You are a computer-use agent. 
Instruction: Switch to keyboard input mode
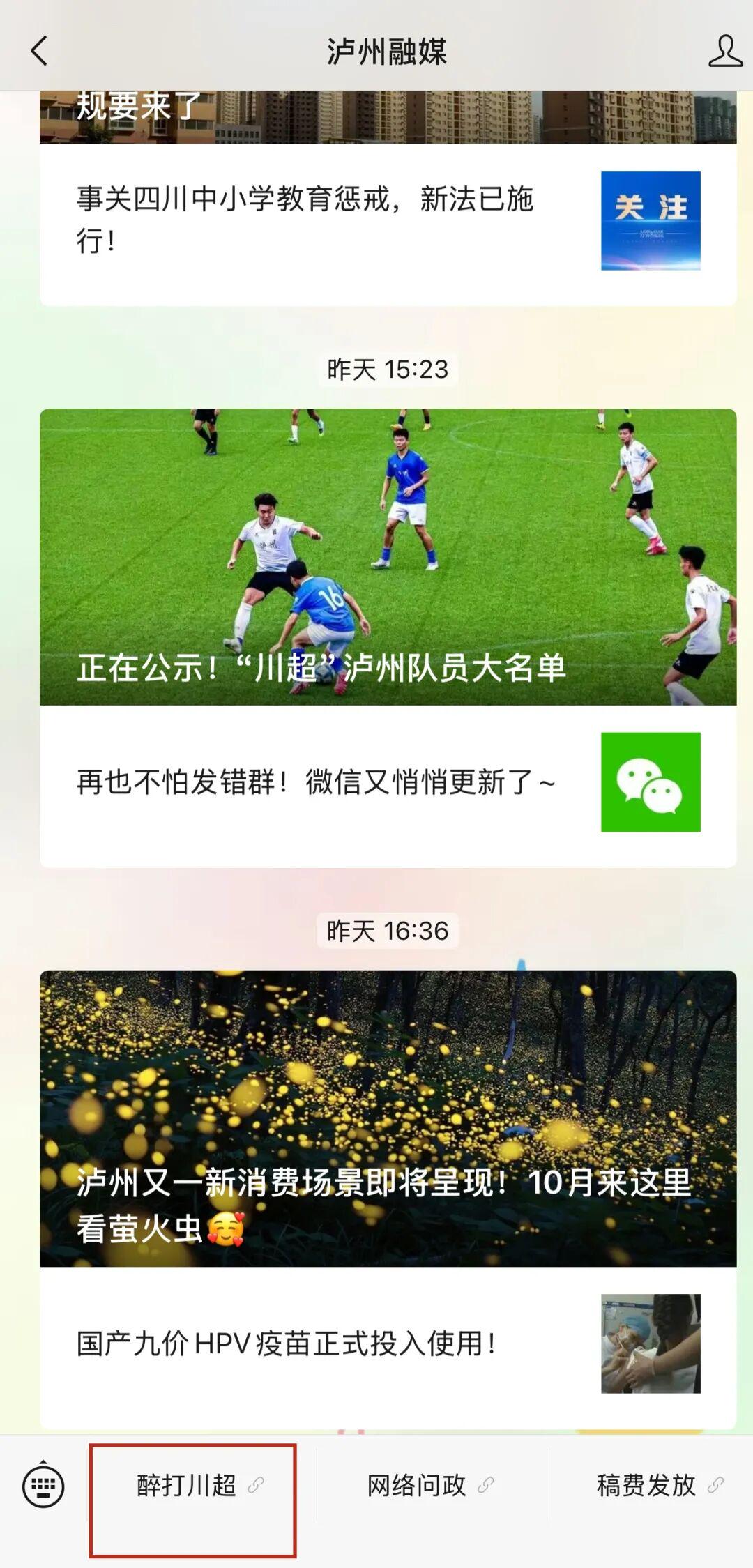click(x=43, y=1485)
